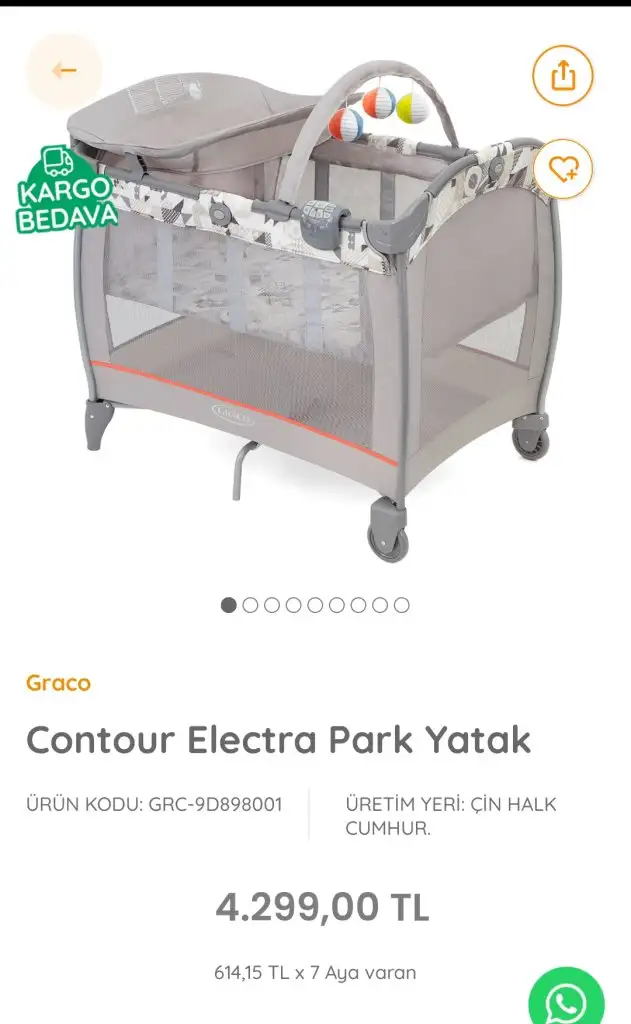
Task: Go back using the orange arrow
Action: click(x=64, y=70)
